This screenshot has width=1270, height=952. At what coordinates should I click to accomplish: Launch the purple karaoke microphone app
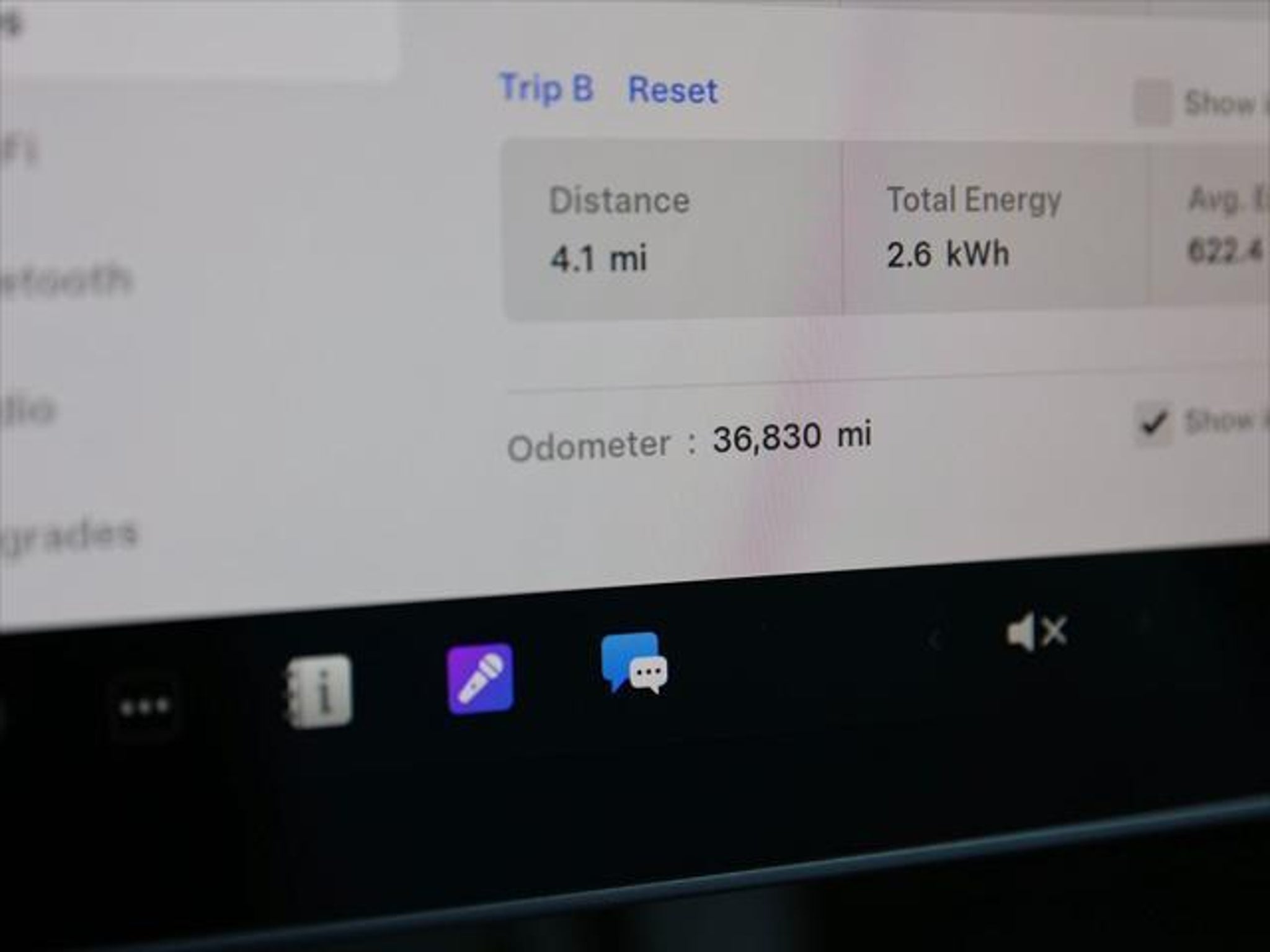(x=481, y=679)
